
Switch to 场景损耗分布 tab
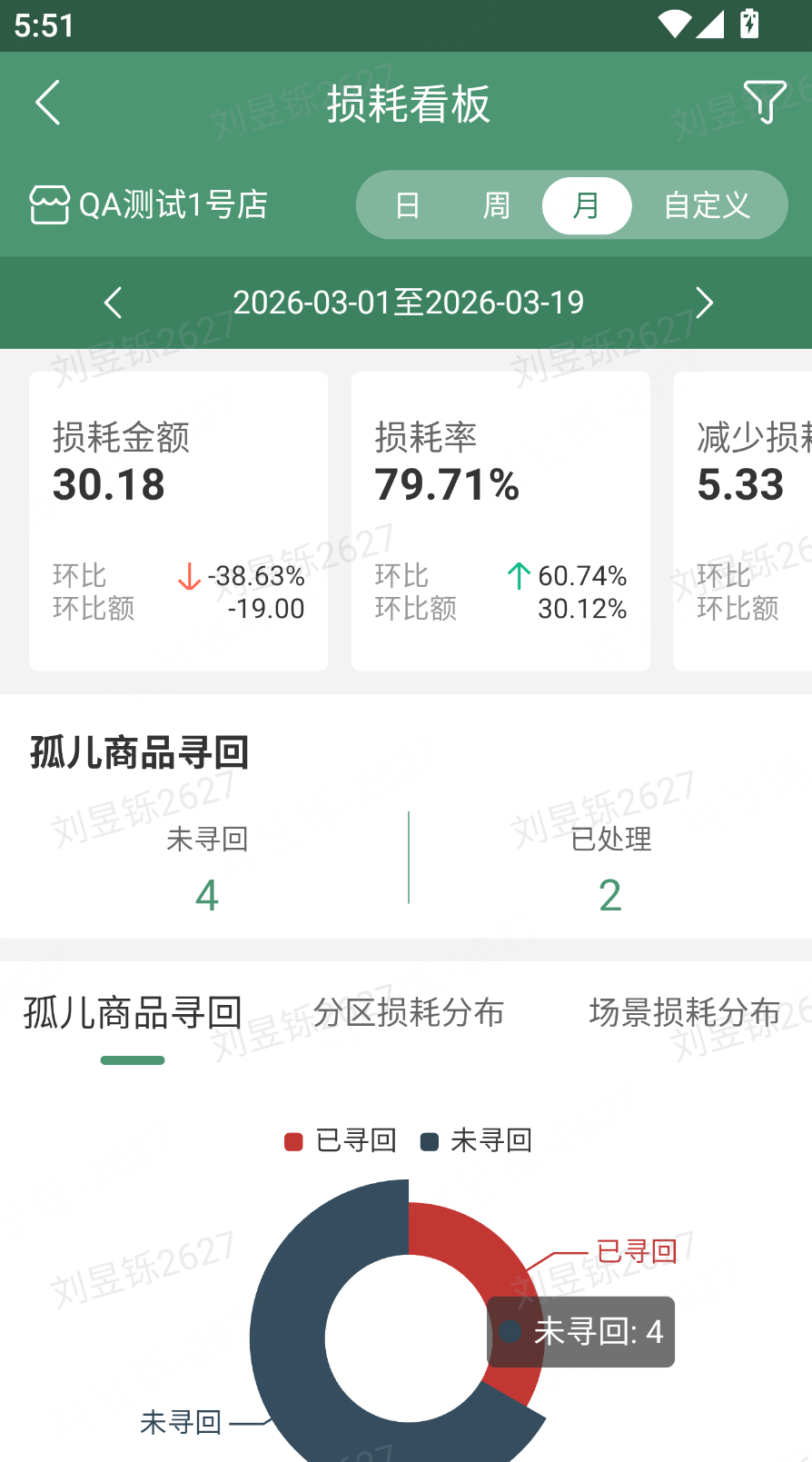[685, 1013]
